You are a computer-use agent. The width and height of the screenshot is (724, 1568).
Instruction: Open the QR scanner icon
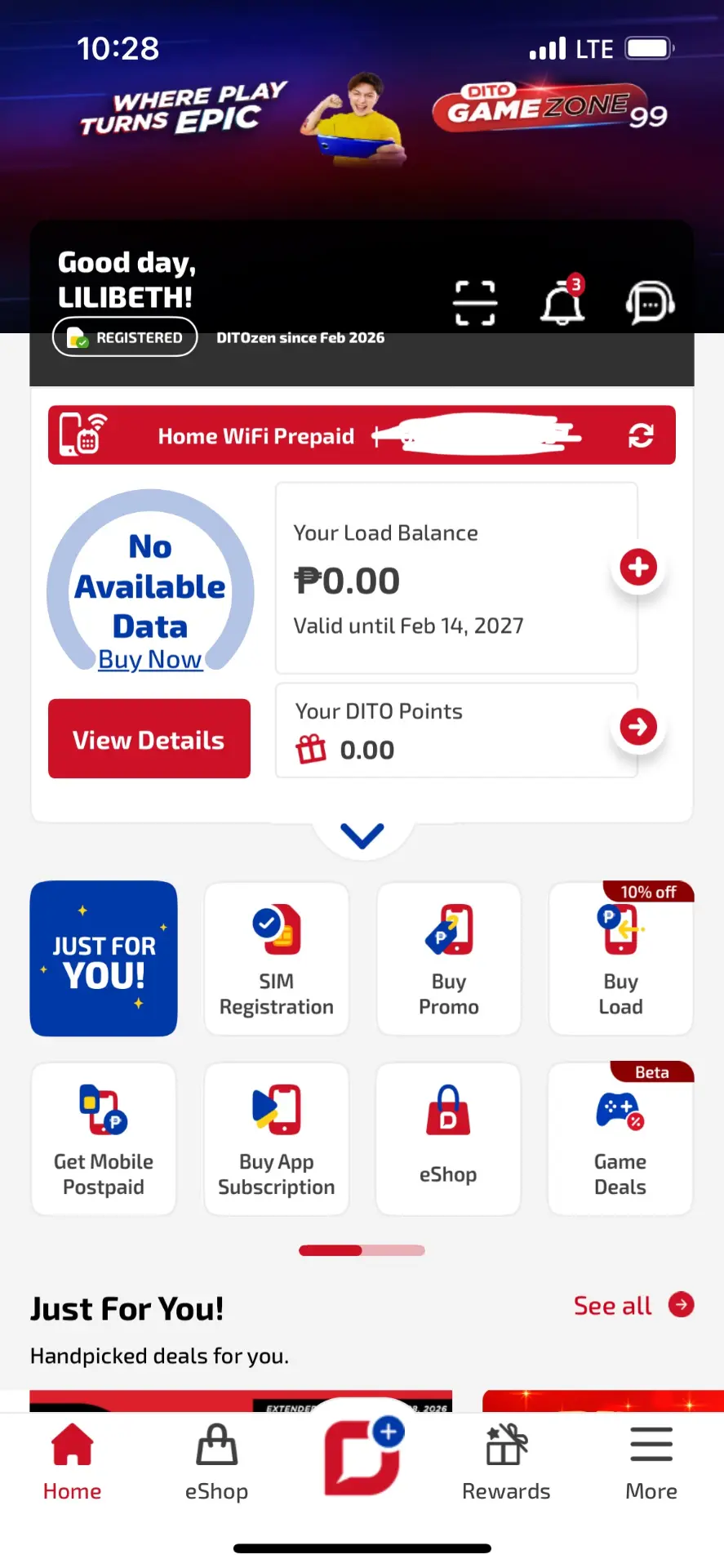click(475, 303)
